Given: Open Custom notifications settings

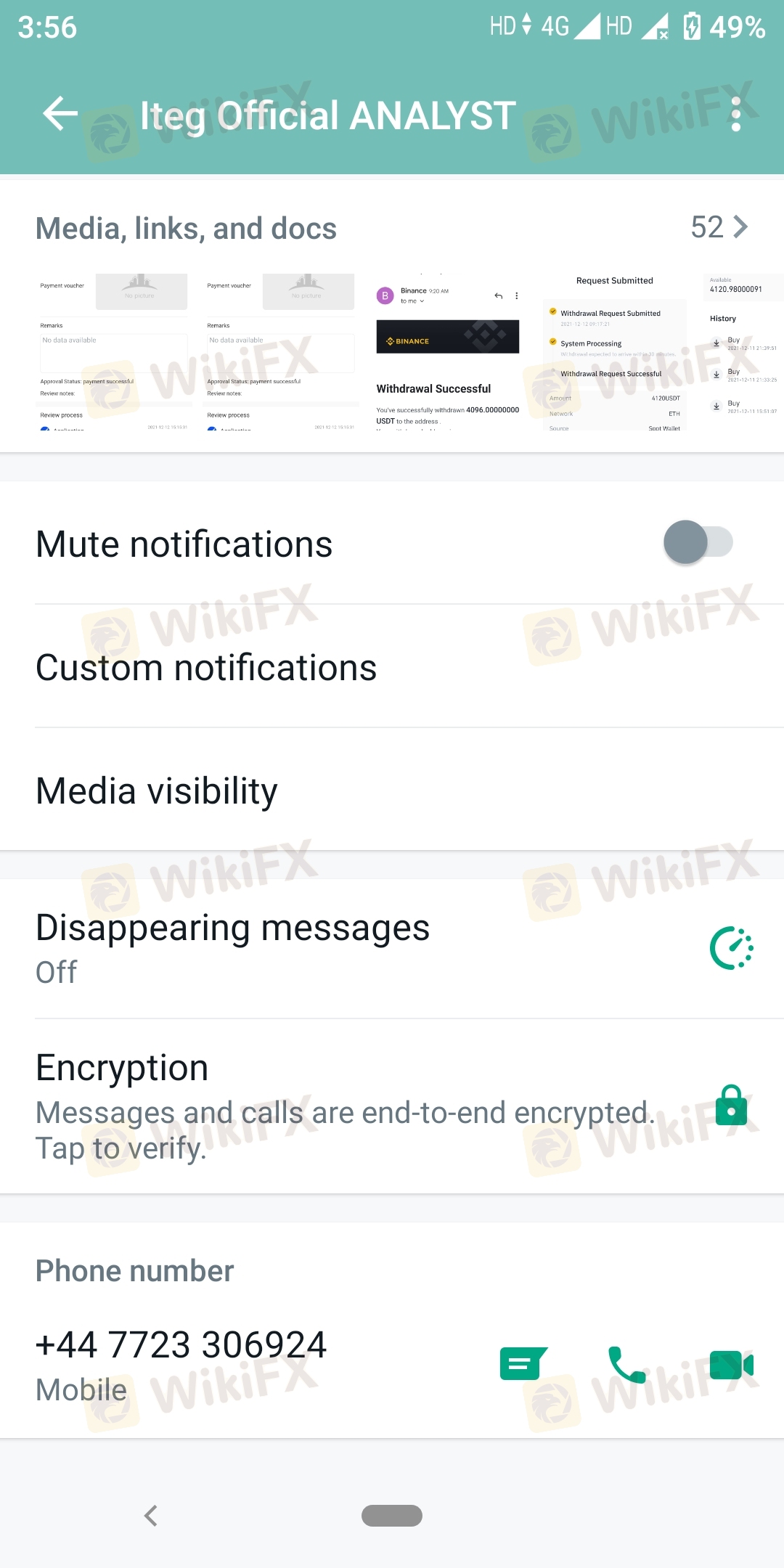Looking at the screenshot, I should click(392, 667).
